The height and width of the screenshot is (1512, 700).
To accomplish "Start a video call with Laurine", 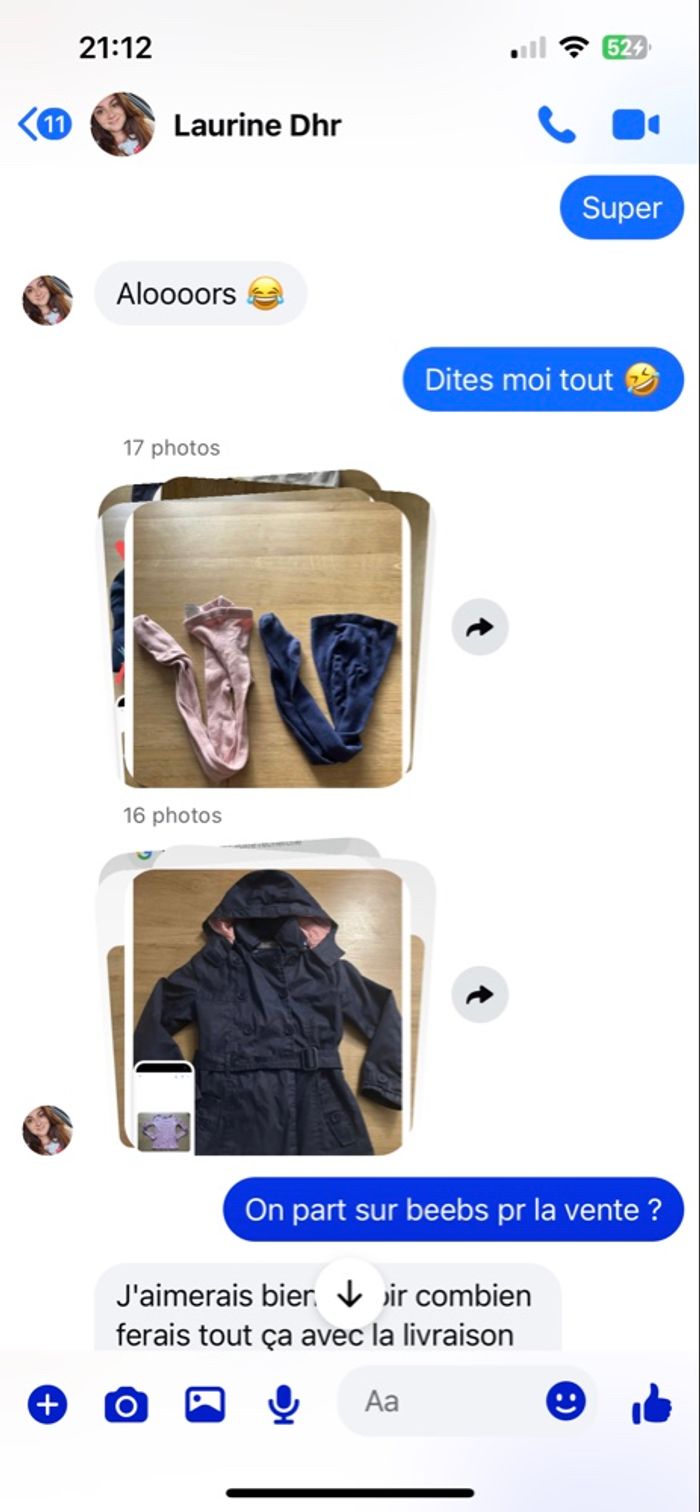I will click(x=635, y=125).
